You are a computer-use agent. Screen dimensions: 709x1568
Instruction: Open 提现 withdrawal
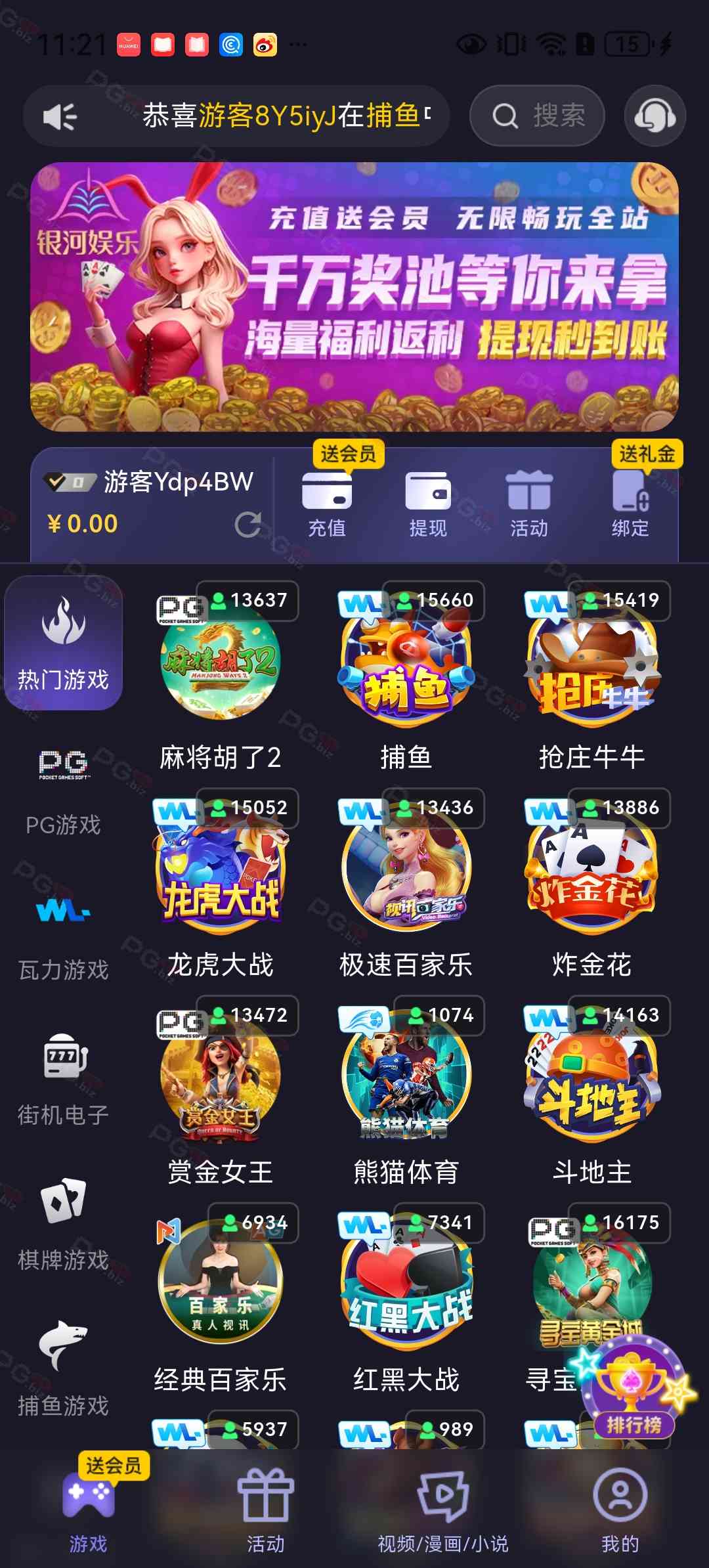coord(428,504)
